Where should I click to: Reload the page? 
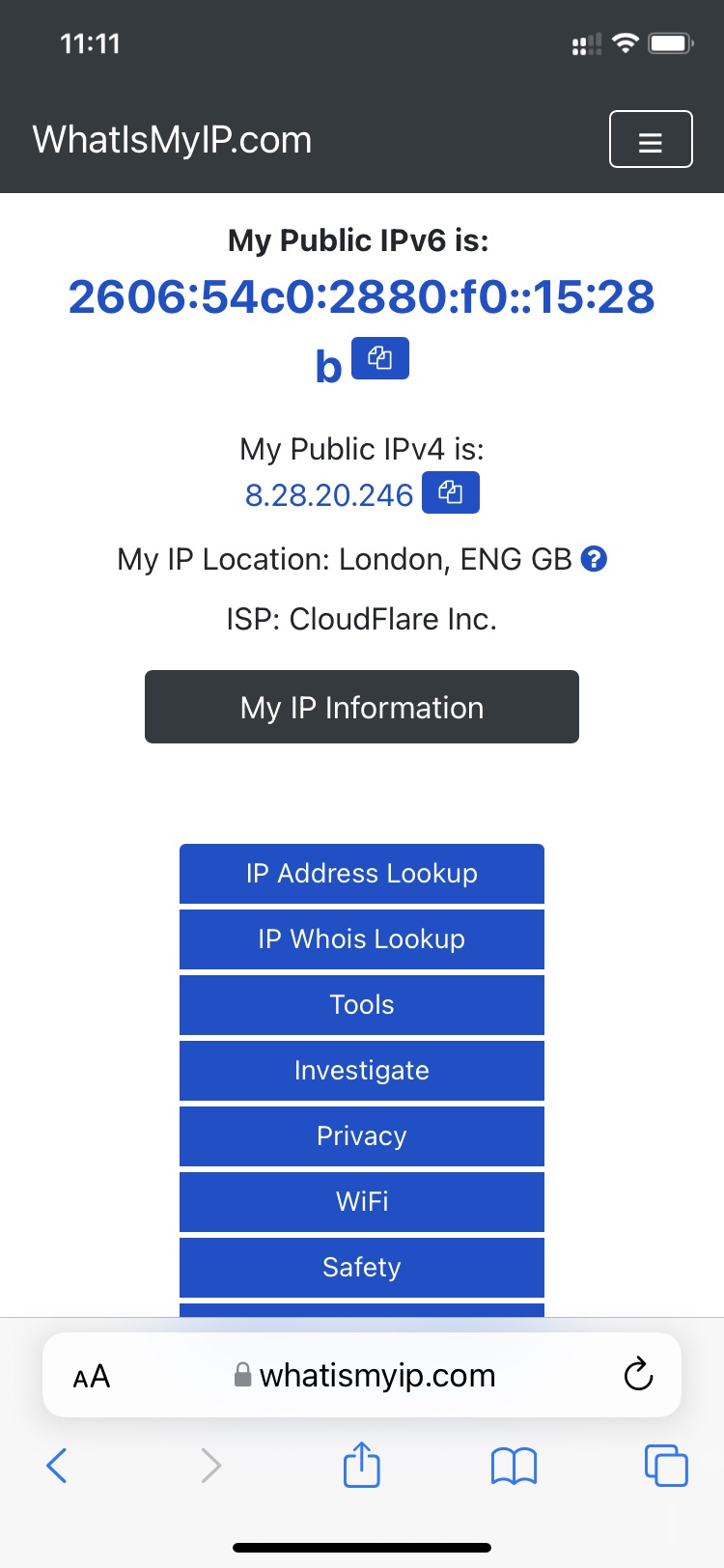coord(638,1374)
